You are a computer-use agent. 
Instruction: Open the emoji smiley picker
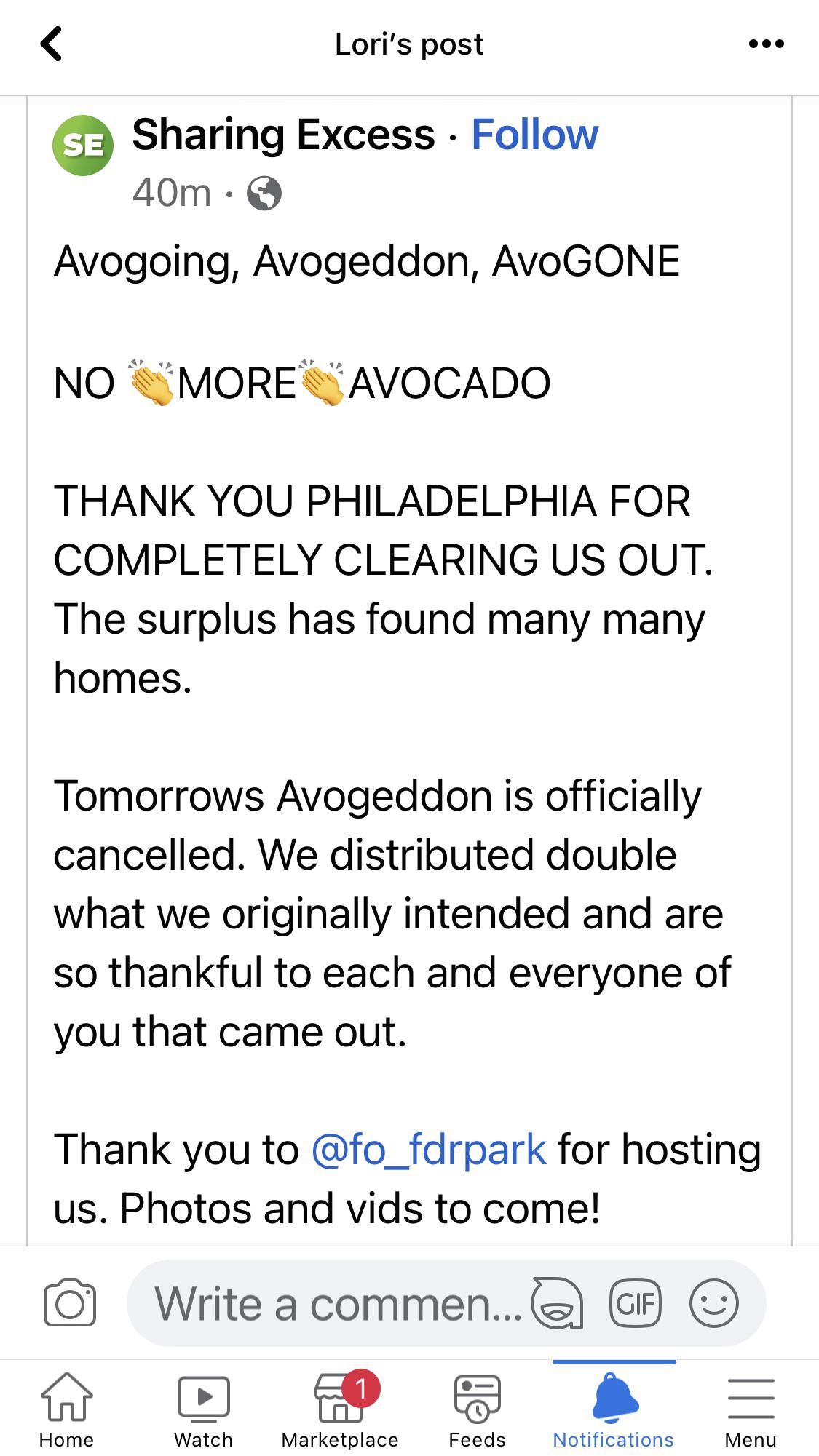point(713,1302)
